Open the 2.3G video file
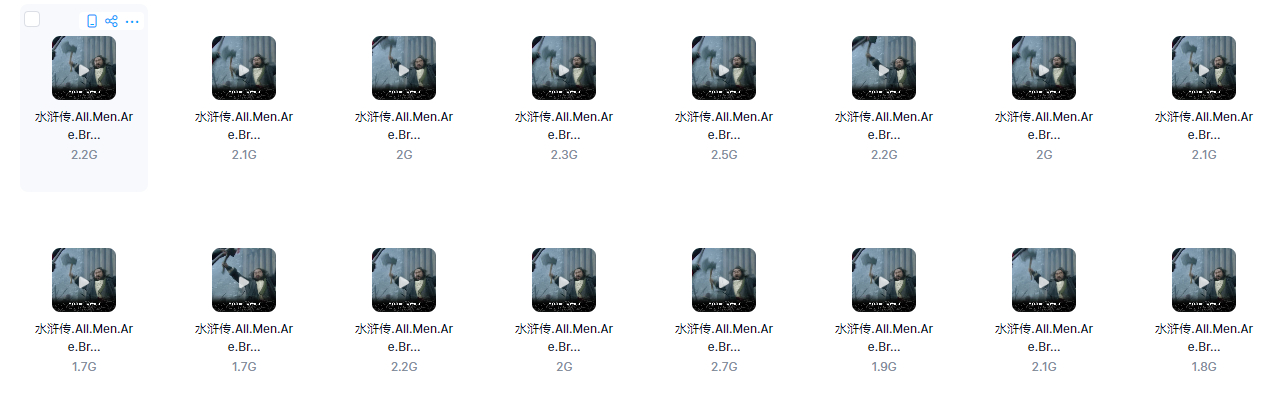 [x=564, y=69]
